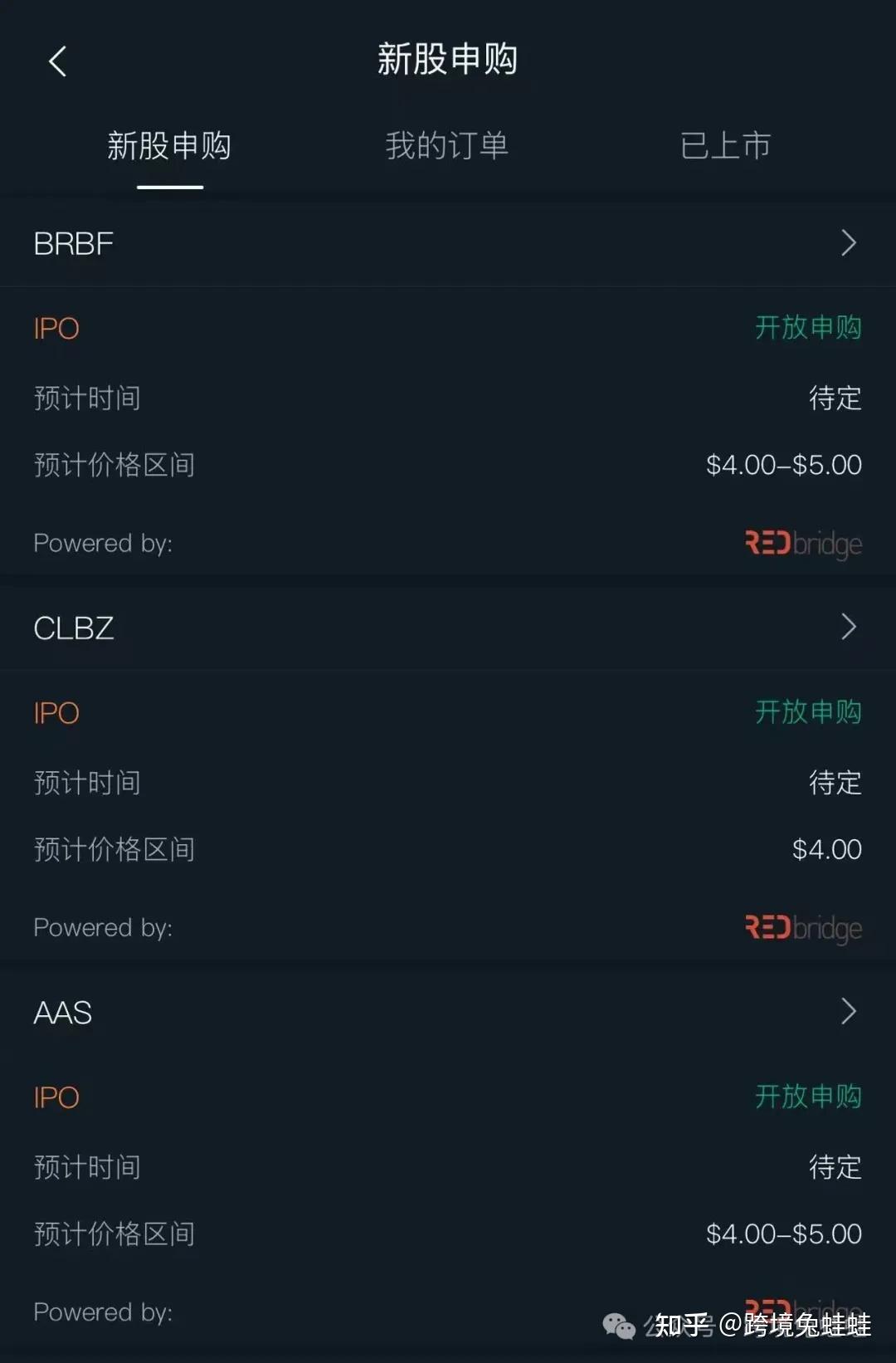896x1363 pixels.
Task: Click the REDbridge logo under CLBZ
Action: [801, 928]
